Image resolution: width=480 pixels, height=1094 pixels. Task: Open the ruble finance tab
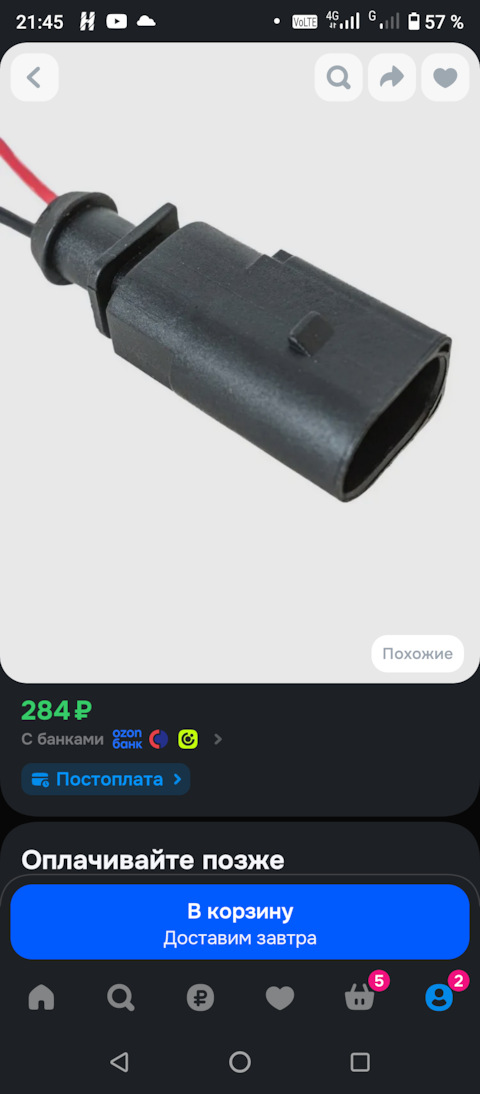coord(200,998)
